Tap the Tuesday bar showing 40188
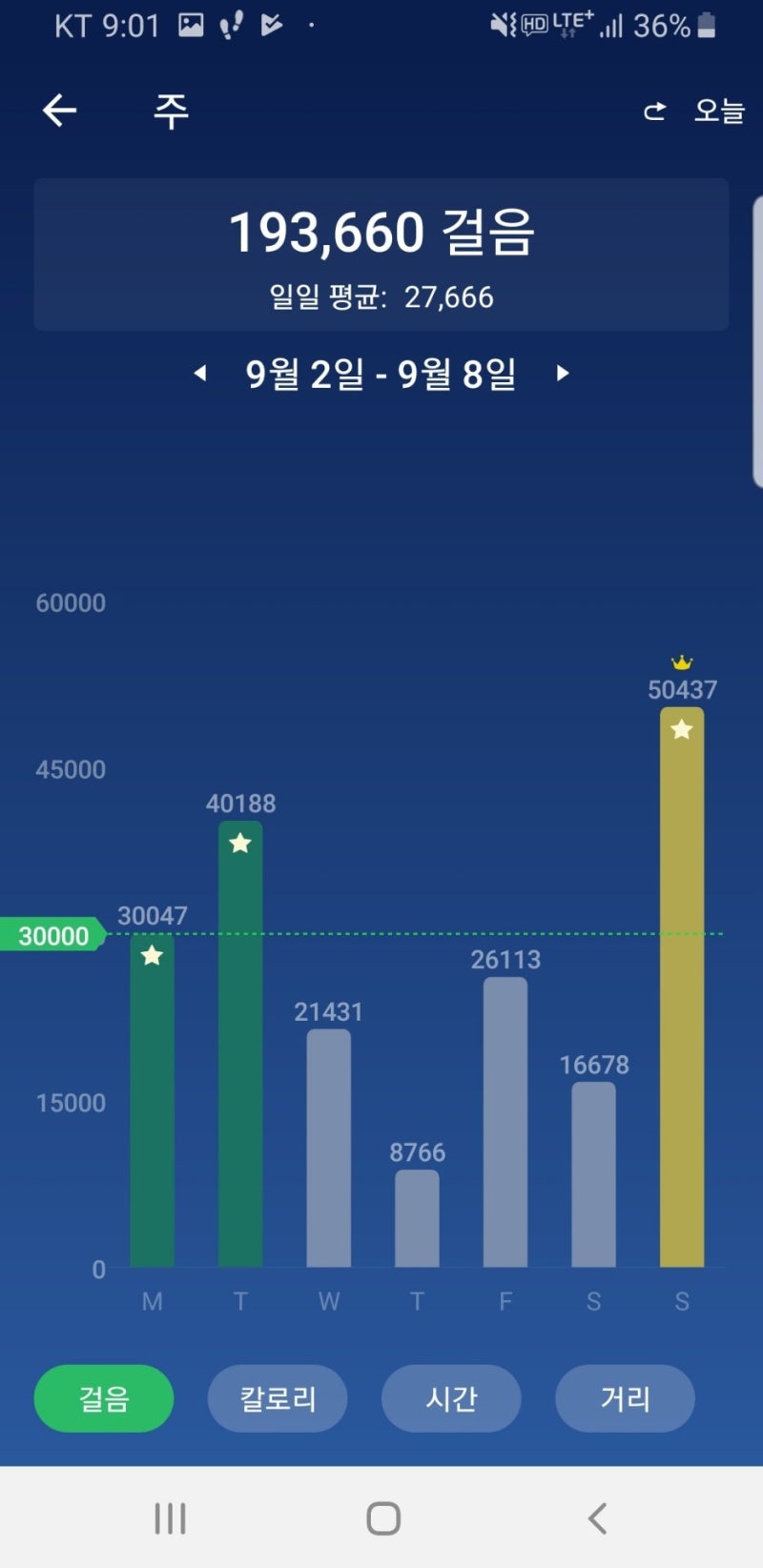763x1568 pixels. (240, 1044)
